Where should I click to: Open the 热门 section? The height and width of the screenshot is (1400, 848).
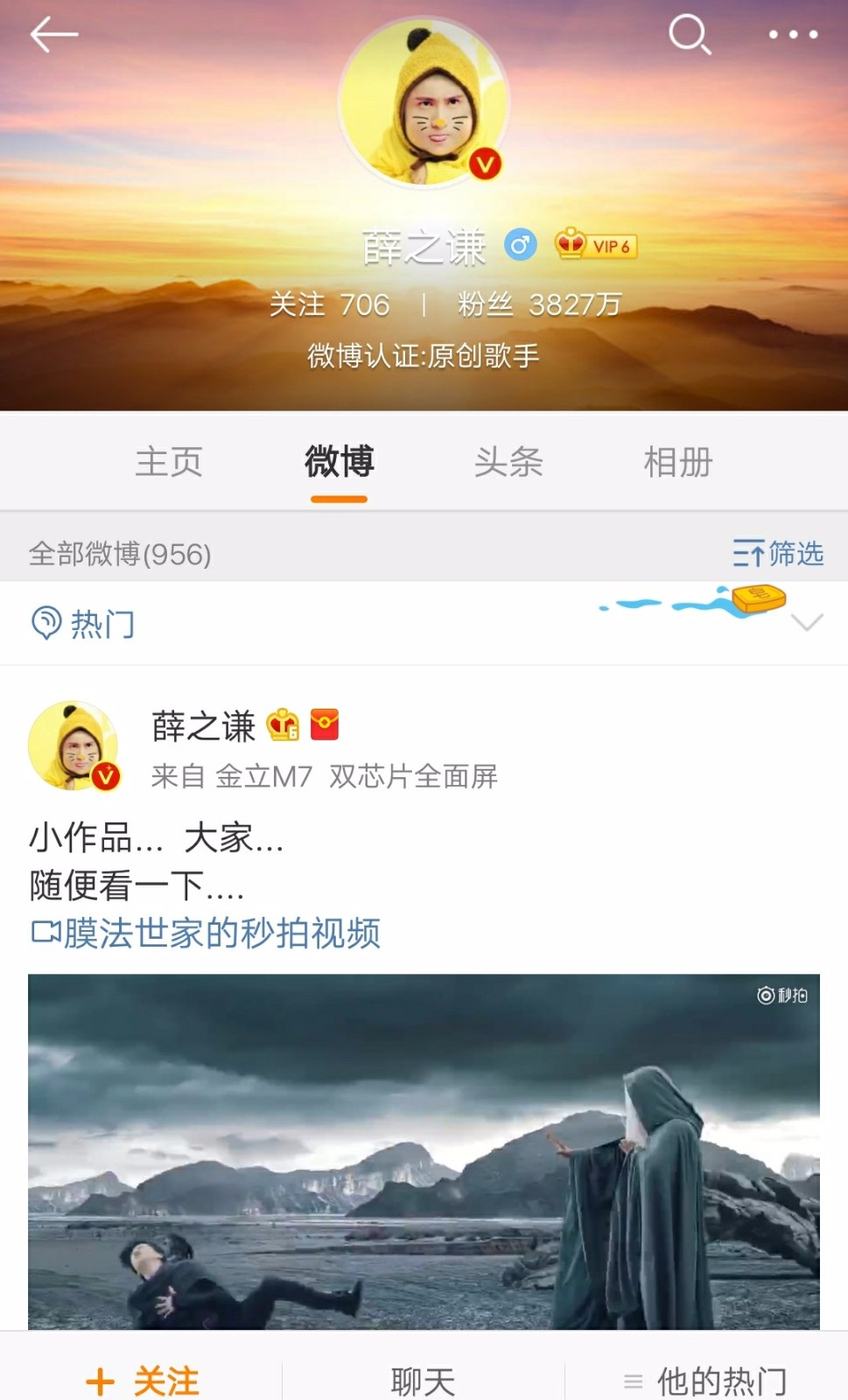[x=84, y=624]
